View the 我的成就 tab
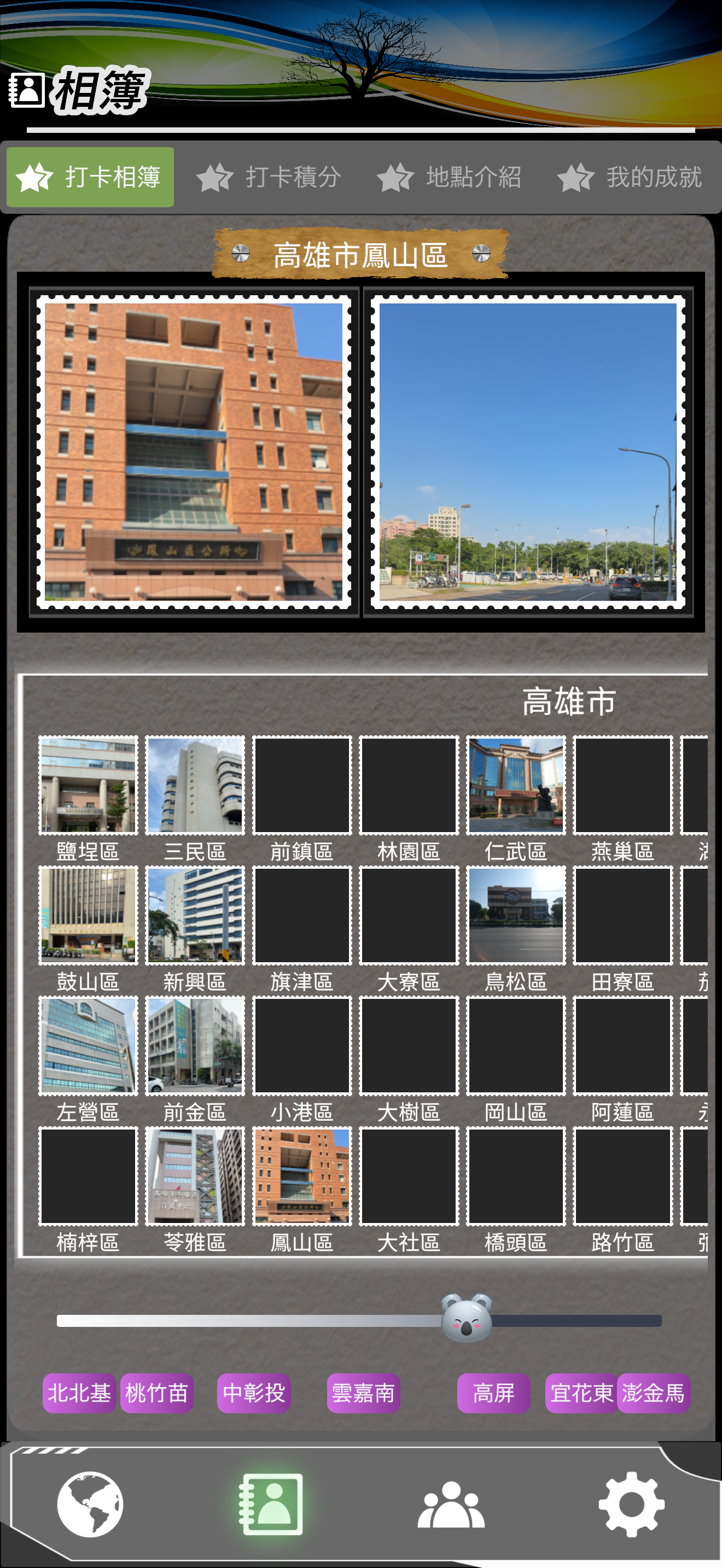 (x=630, y=178)
